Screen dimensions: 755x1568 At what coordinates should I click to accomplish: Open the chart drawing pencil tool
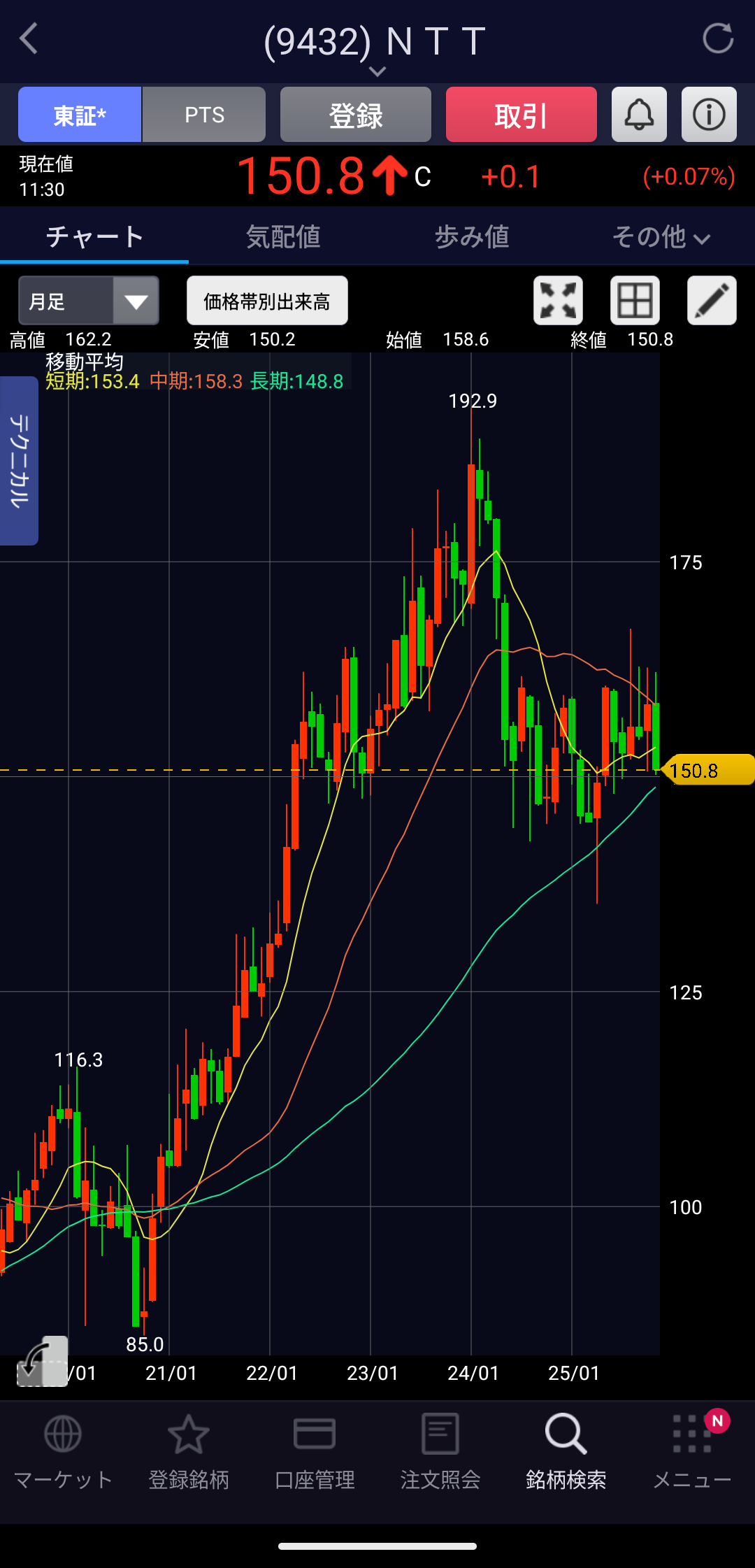click(x=712, y=301)
